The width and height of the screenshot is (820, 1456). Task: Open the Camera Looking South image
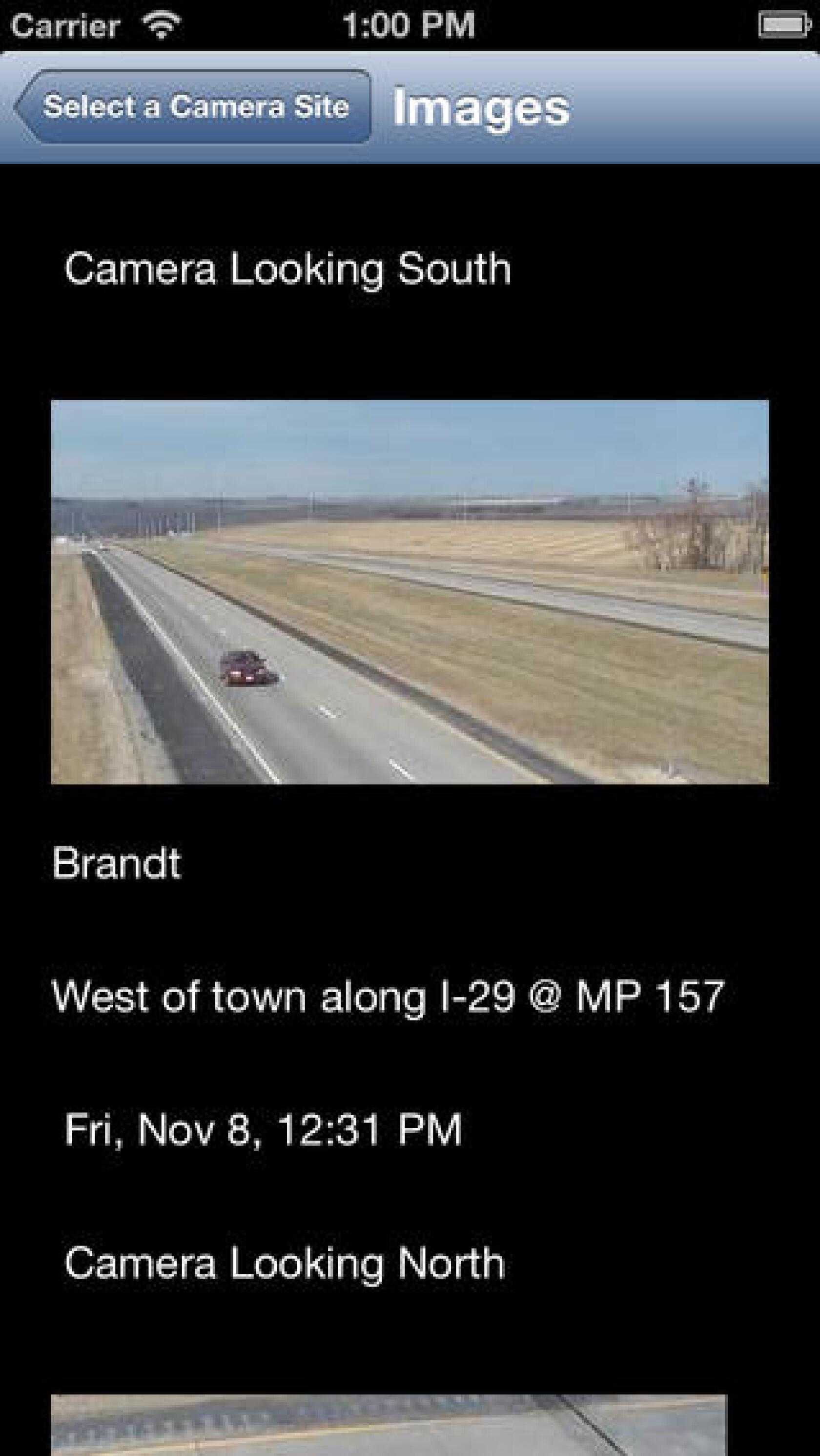click(409, 591)
